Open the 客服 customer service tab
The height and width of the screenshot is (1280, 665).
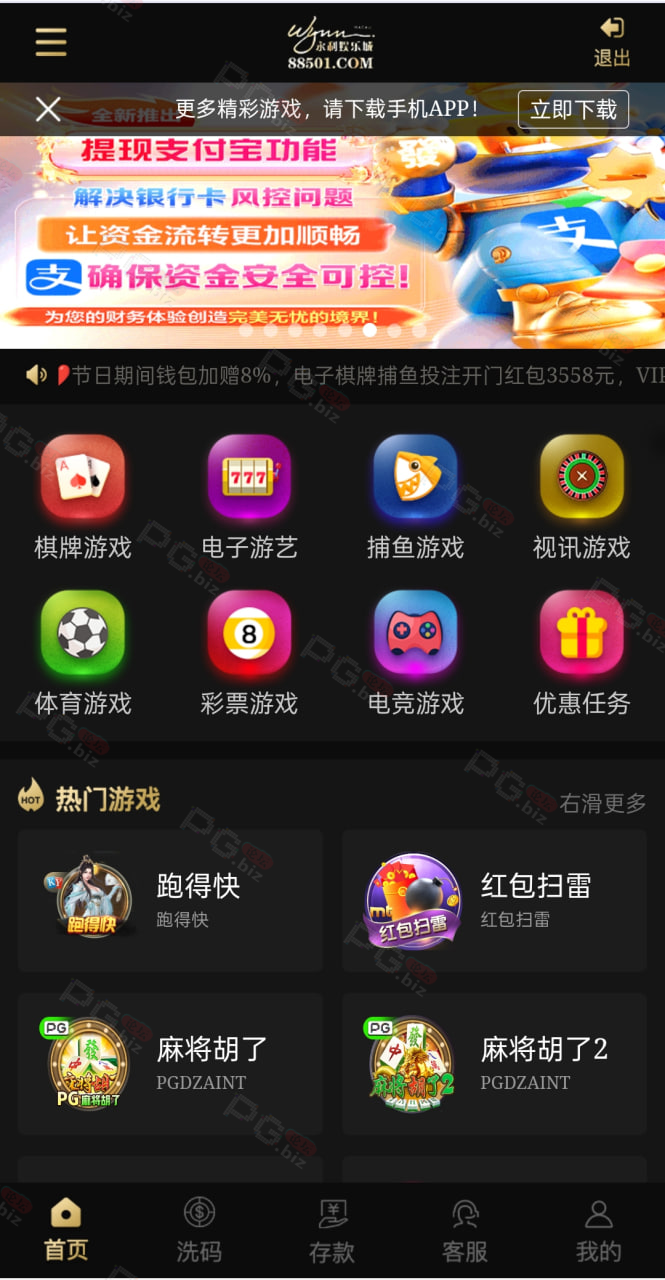(x=465, y=1230)
